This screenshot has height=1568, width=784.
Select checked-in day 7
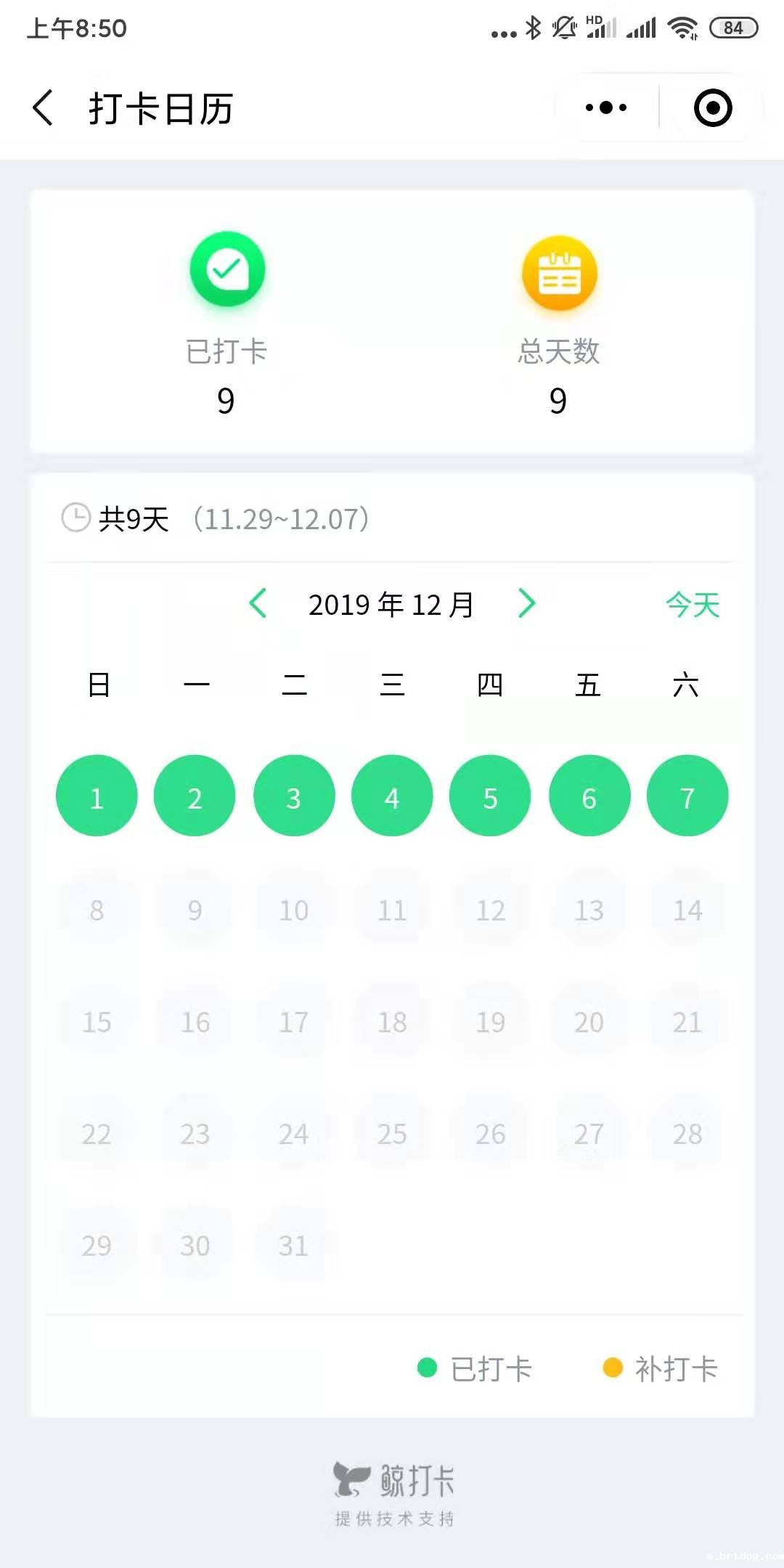(687, 796)
